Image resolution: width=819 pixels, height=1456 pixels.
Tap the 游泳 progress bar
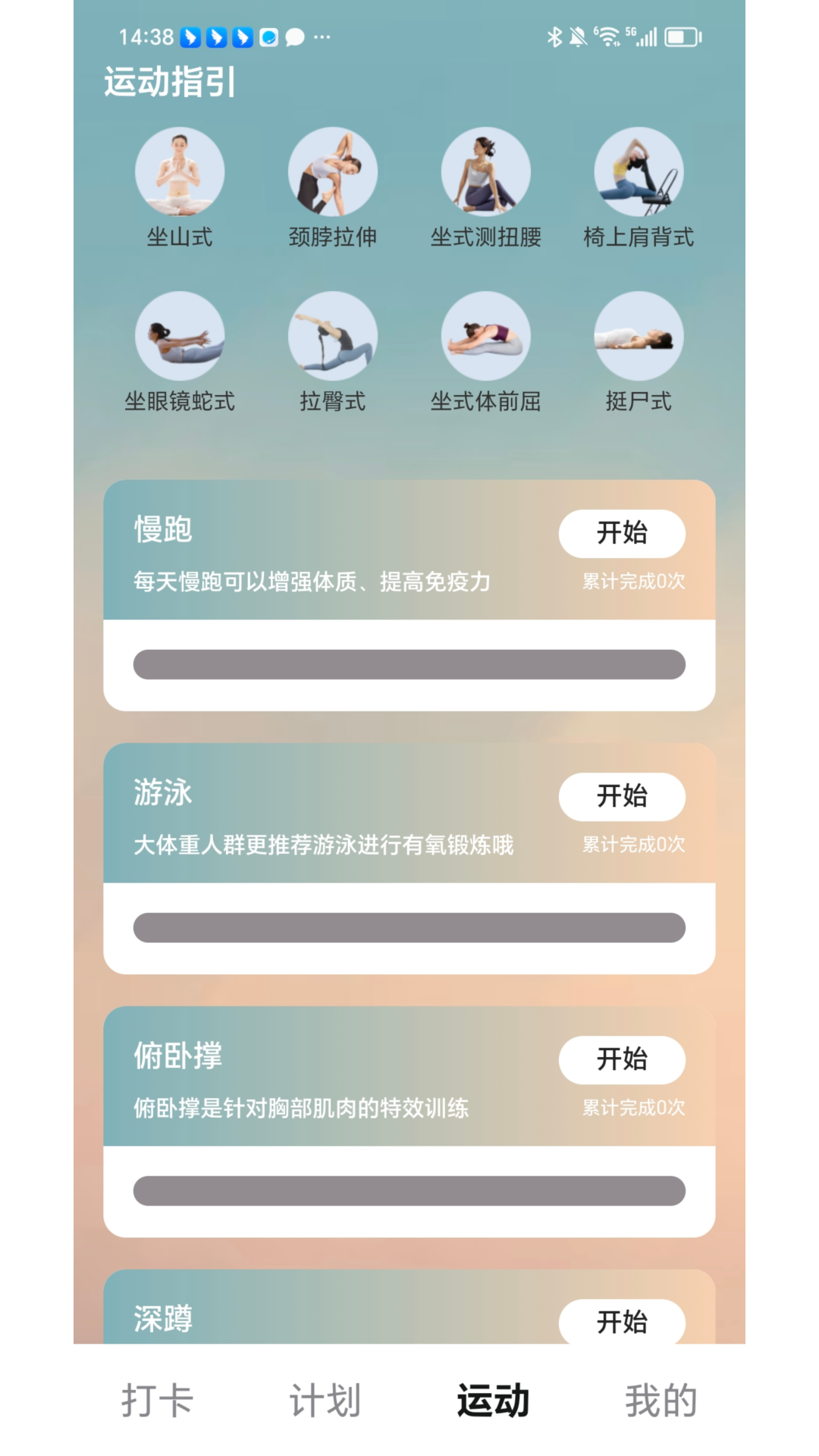point(409,927)
